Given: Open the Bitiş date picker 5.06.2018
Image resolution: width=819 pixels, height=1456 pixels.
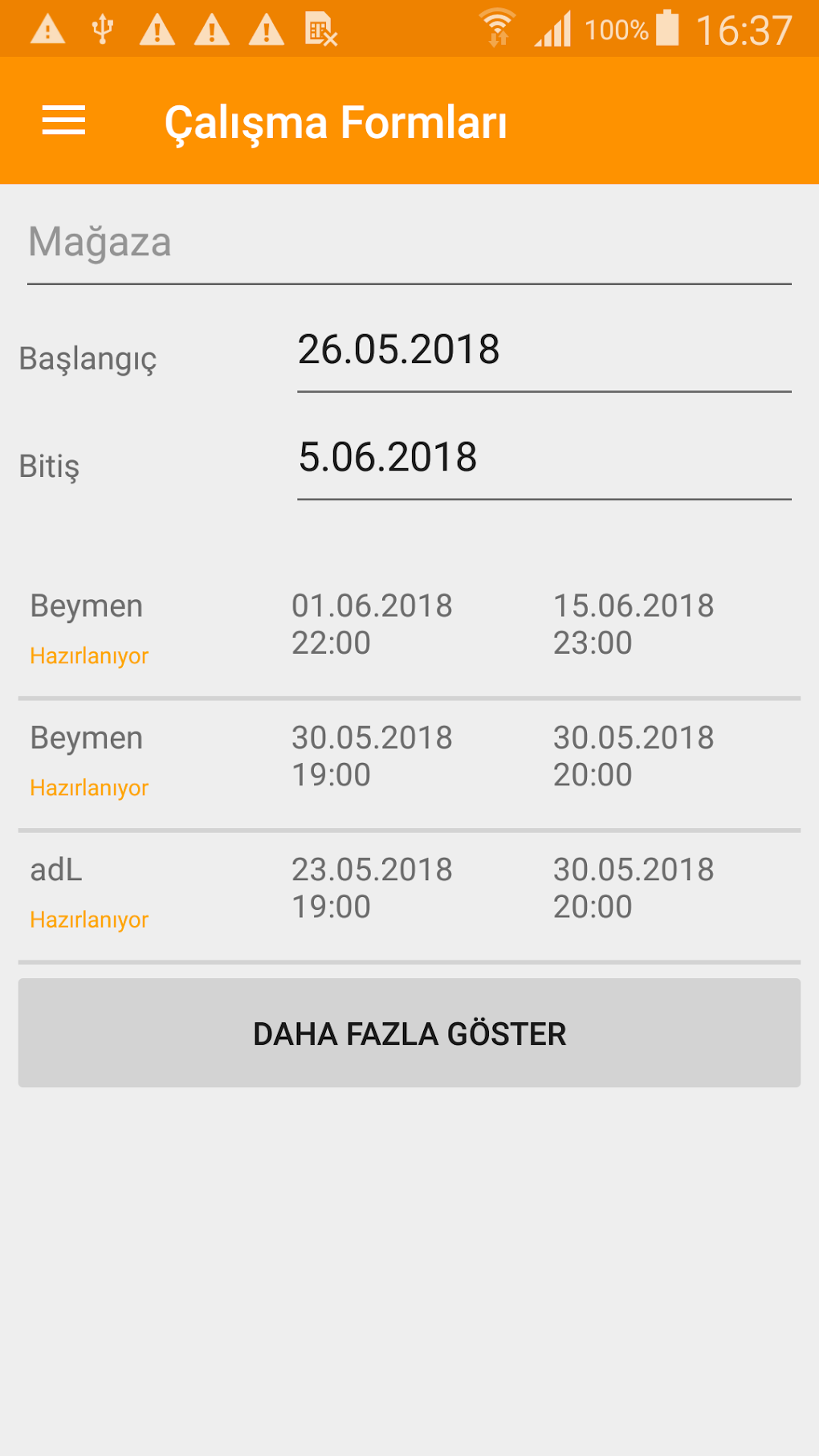Looking at the screenshot, I should (x=388, y=458).
